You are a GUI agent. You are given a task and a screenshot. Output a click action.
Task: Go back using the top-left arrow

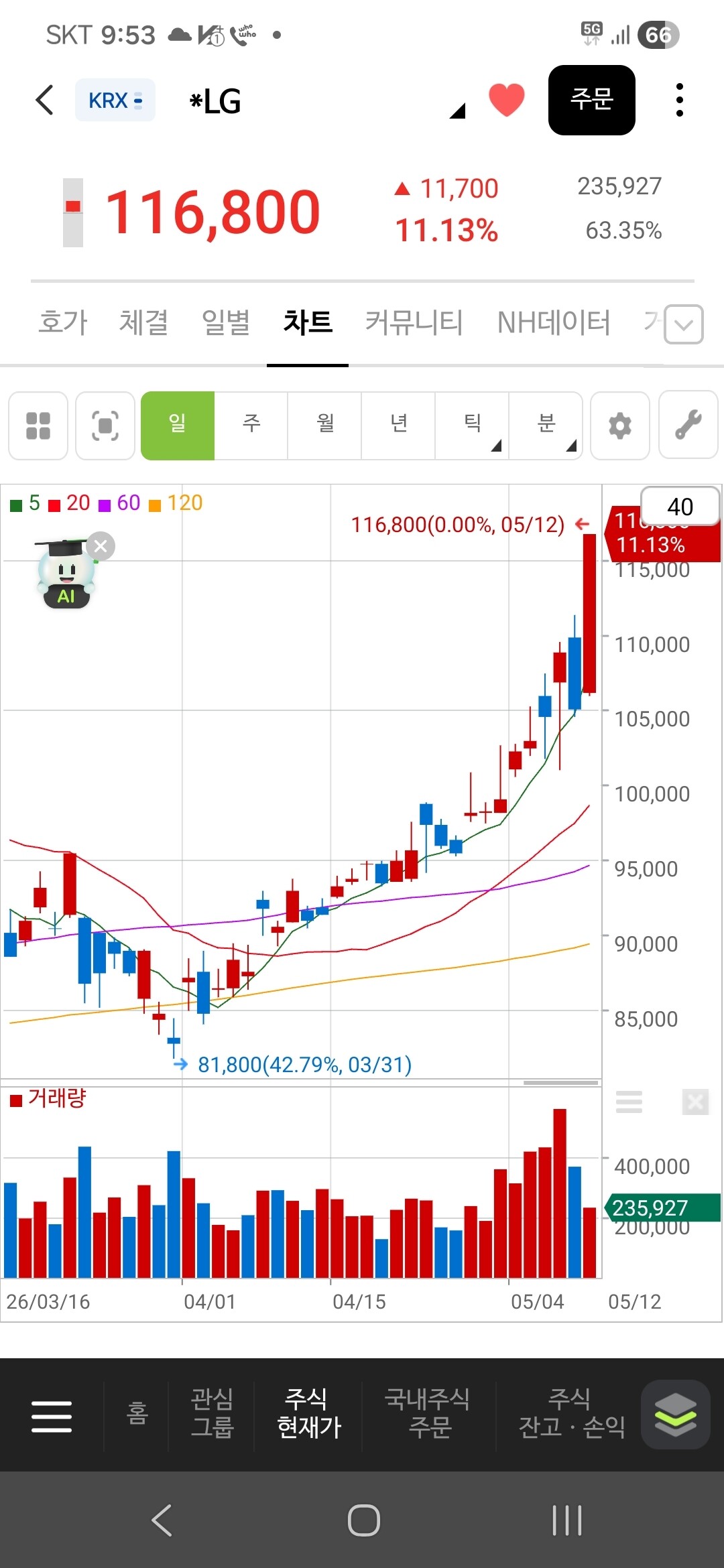[x=44, y=101]
